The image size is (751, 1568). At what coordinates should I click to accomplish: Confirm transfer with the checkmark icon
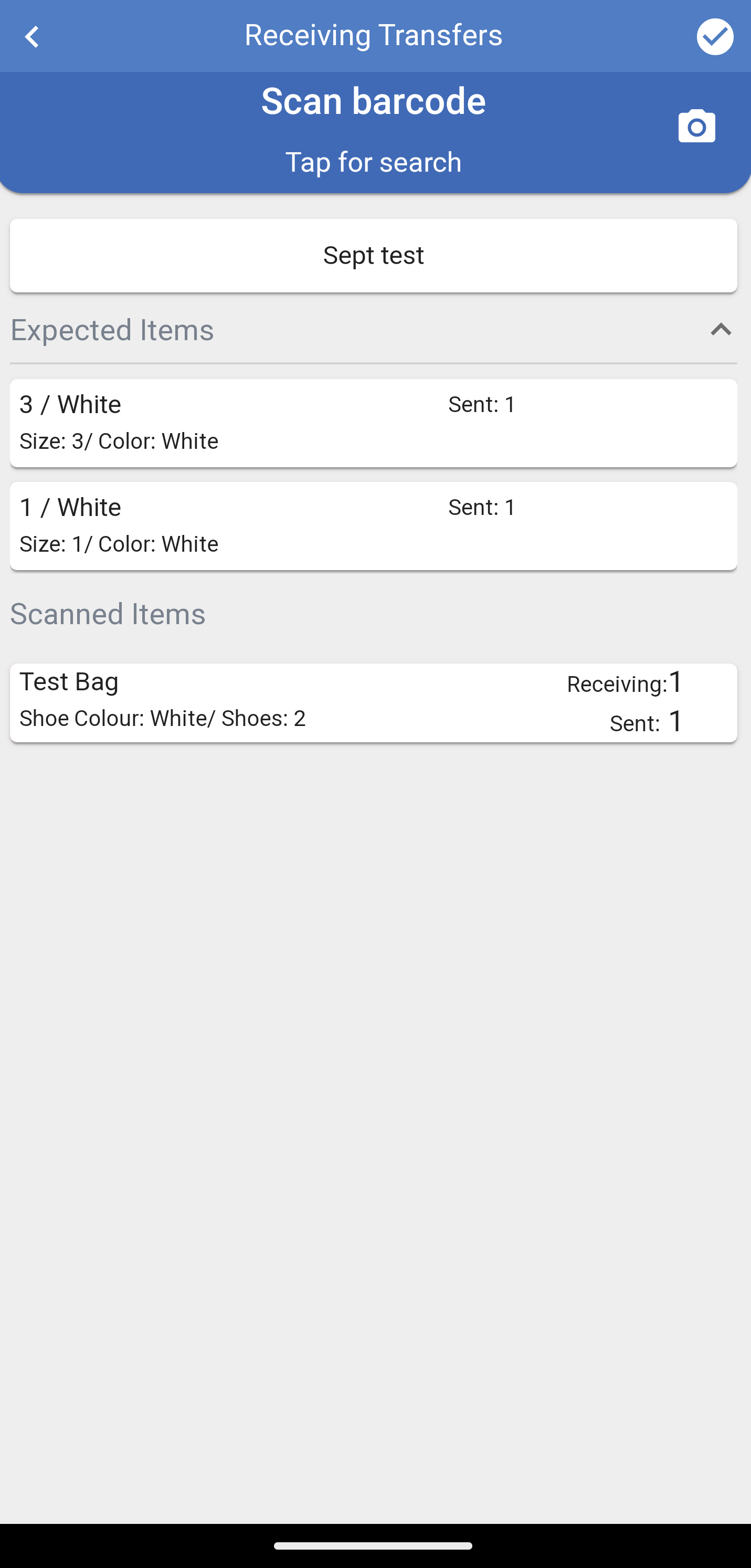(x=715, y=37)
